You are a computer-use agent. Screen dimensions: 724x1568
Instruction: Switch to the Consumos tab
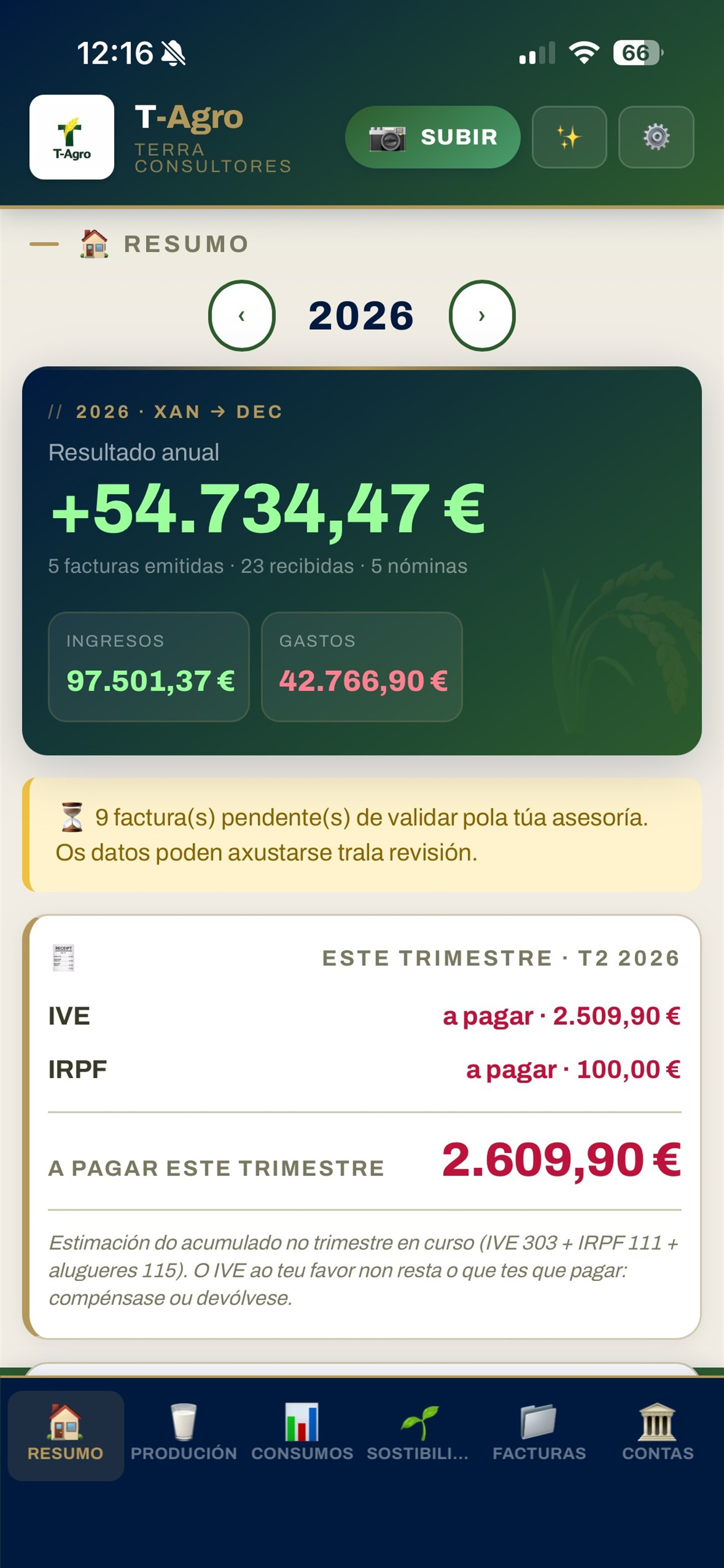[x=303, y=1436]
